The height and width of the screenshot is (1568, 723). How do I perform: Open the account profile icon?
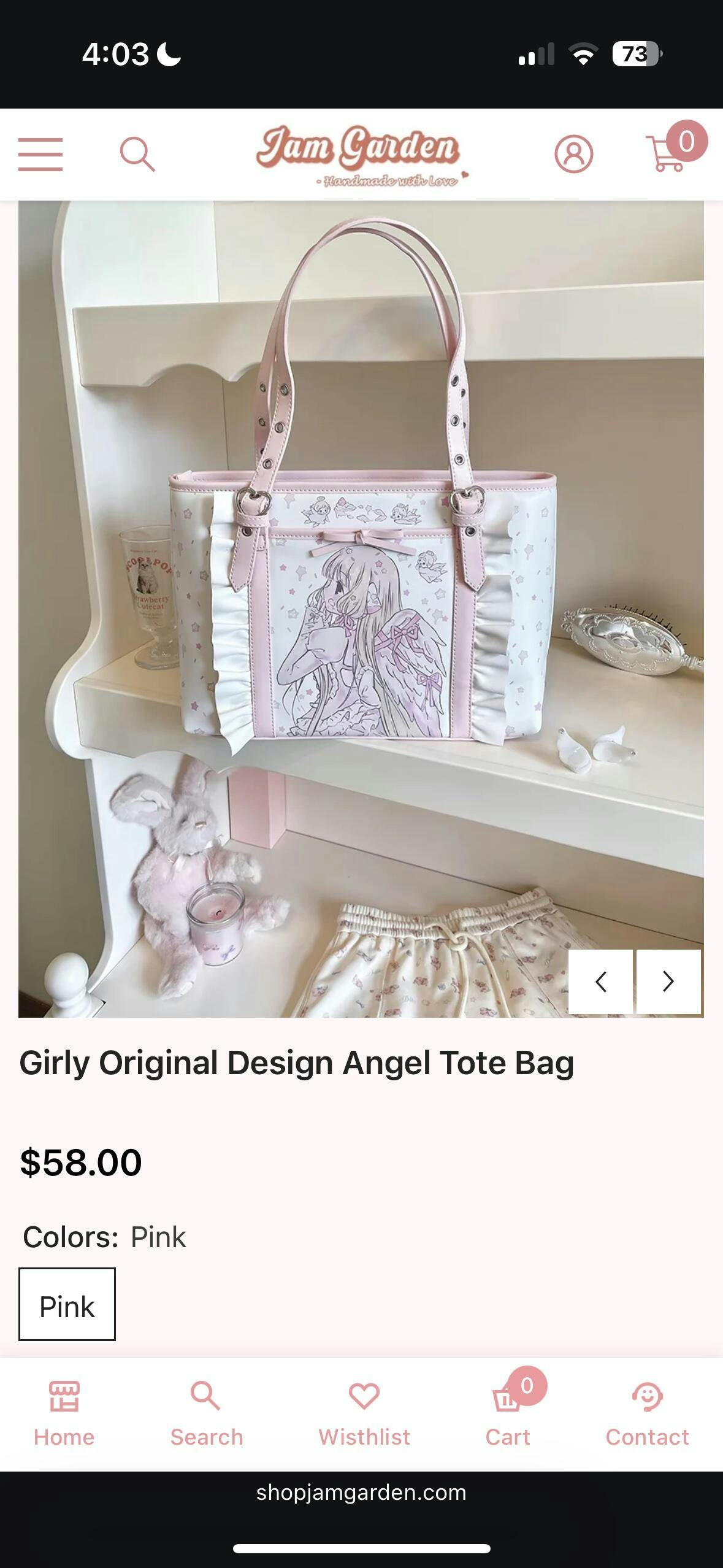coord(573,154)
